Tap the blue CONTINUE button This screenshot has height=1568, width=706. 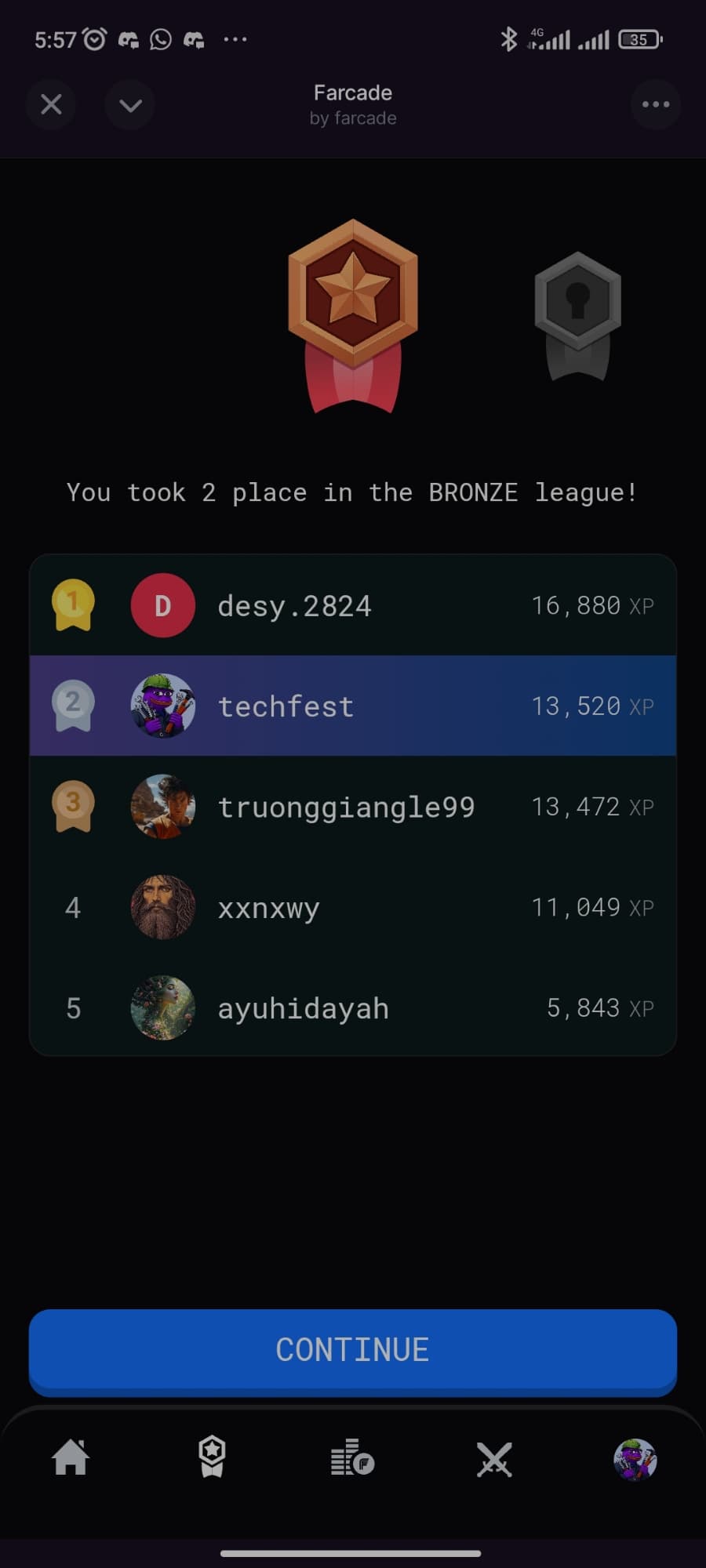353,1350
